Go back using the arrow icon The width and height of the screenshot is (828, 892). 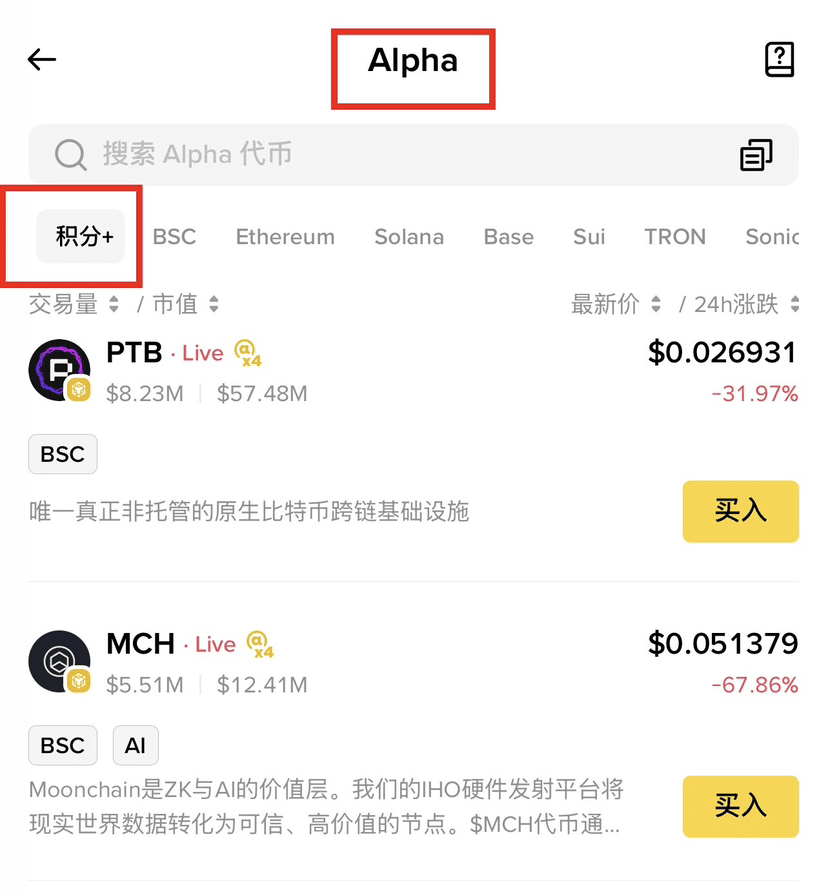click(42, 60)
